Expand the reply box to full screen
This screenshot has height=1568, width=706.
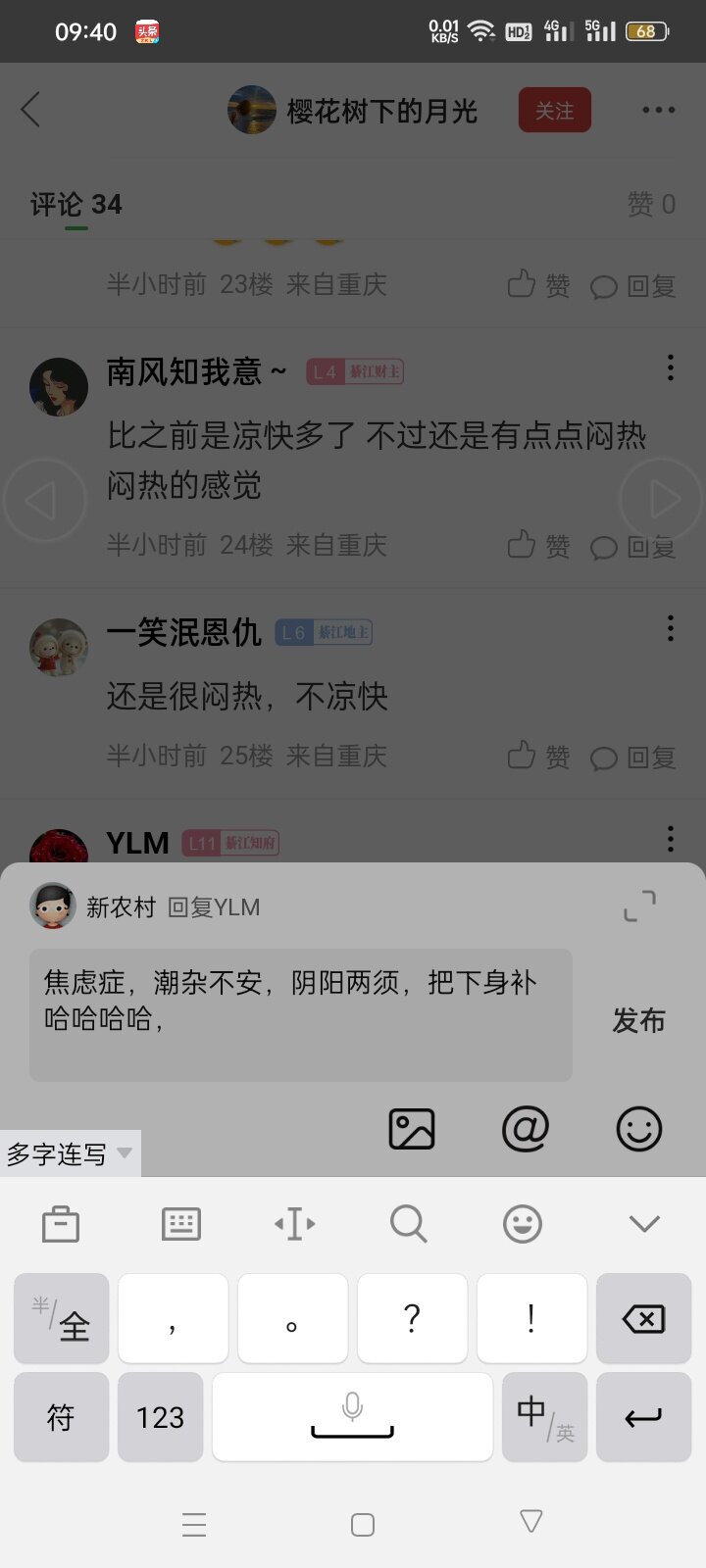[x=639, y=906]
